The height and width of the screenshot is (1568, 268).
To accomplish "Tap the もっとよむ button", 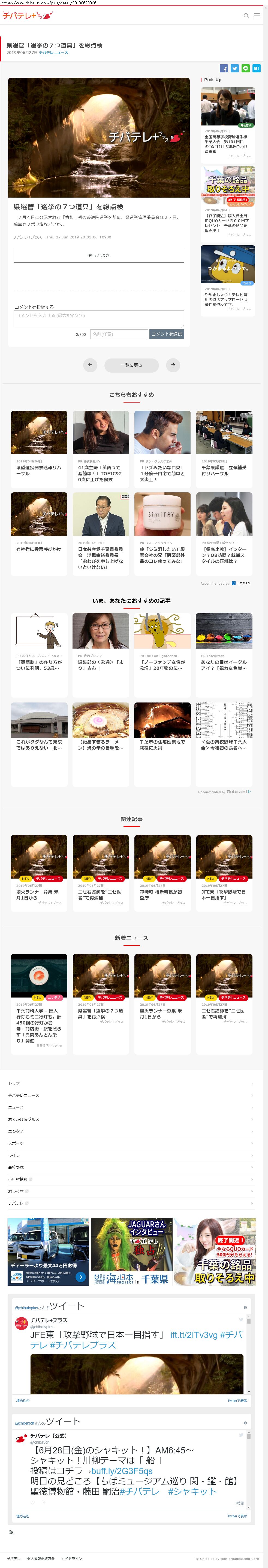I will coord(99,256).
